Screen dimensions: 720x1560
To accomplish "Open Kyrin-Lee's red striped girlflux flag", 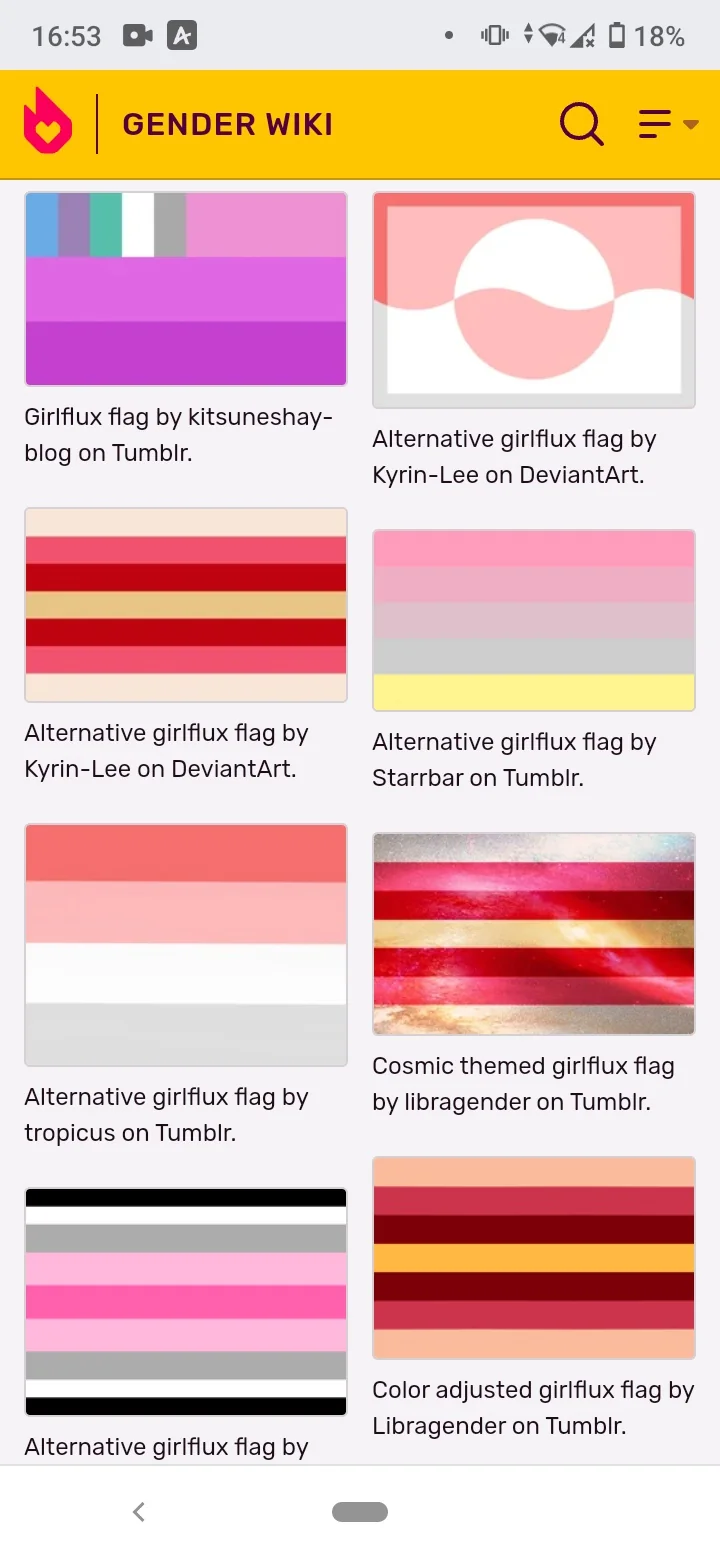I will [x=186, y=605].
